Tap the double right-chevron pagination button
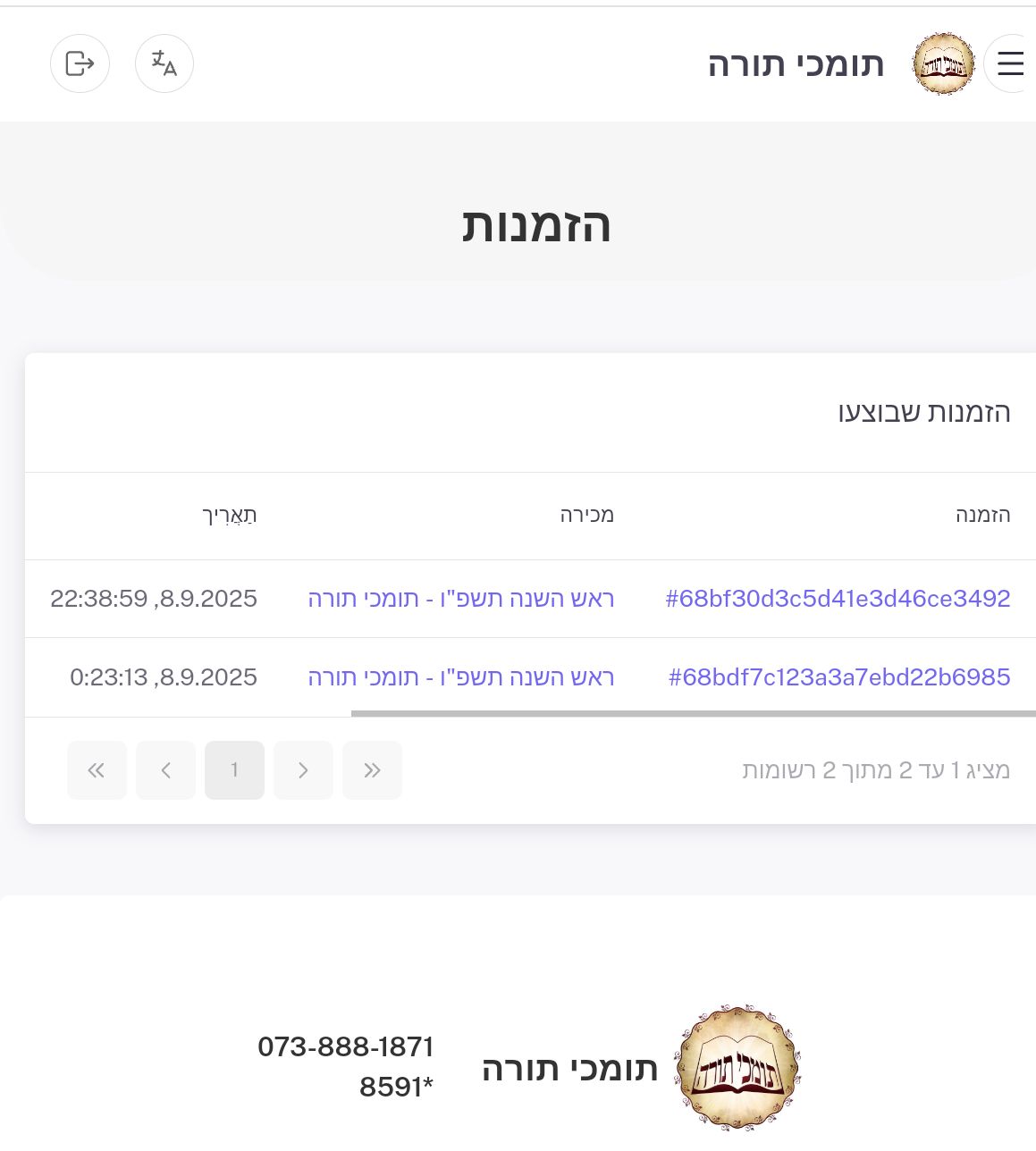Viewport: 1036px width, 1151px height. click(x=372, y=770)
